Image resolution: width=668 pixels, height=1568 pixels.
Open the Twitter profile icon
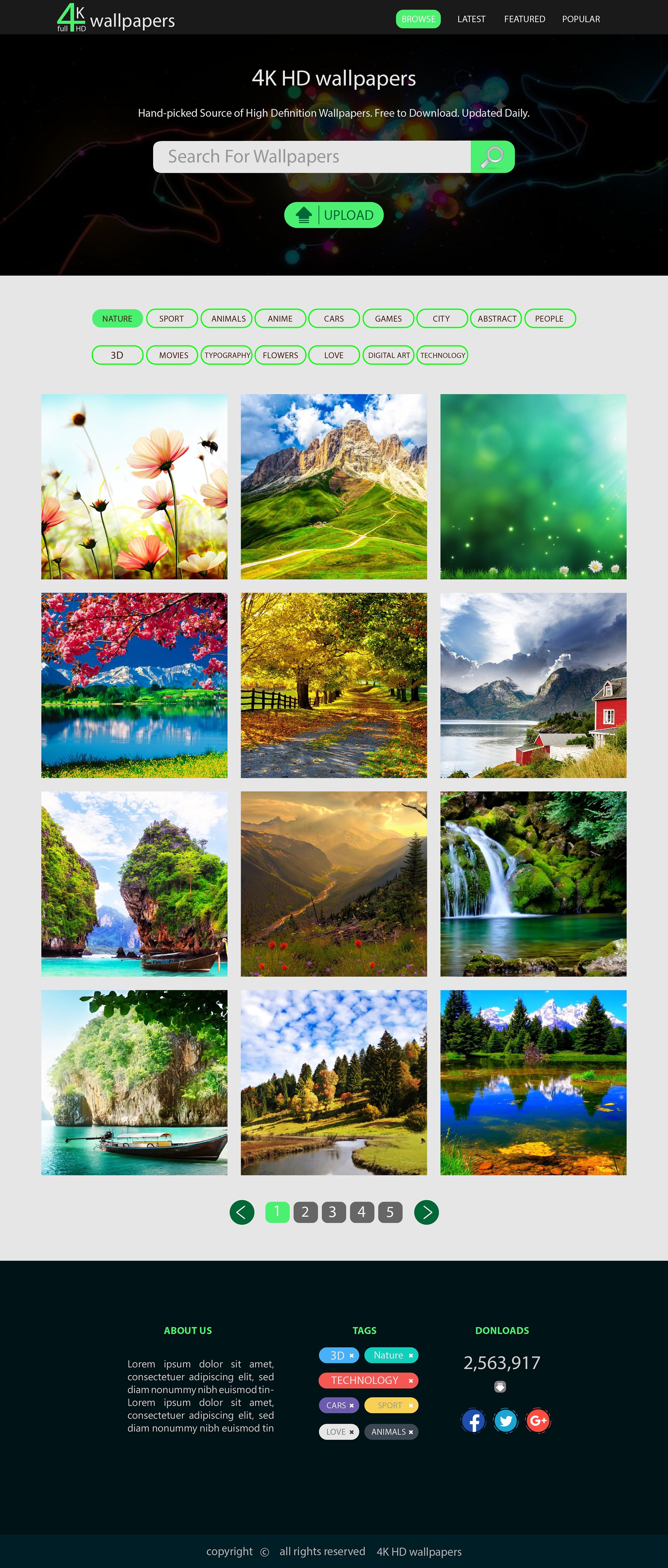(506, 1421)
